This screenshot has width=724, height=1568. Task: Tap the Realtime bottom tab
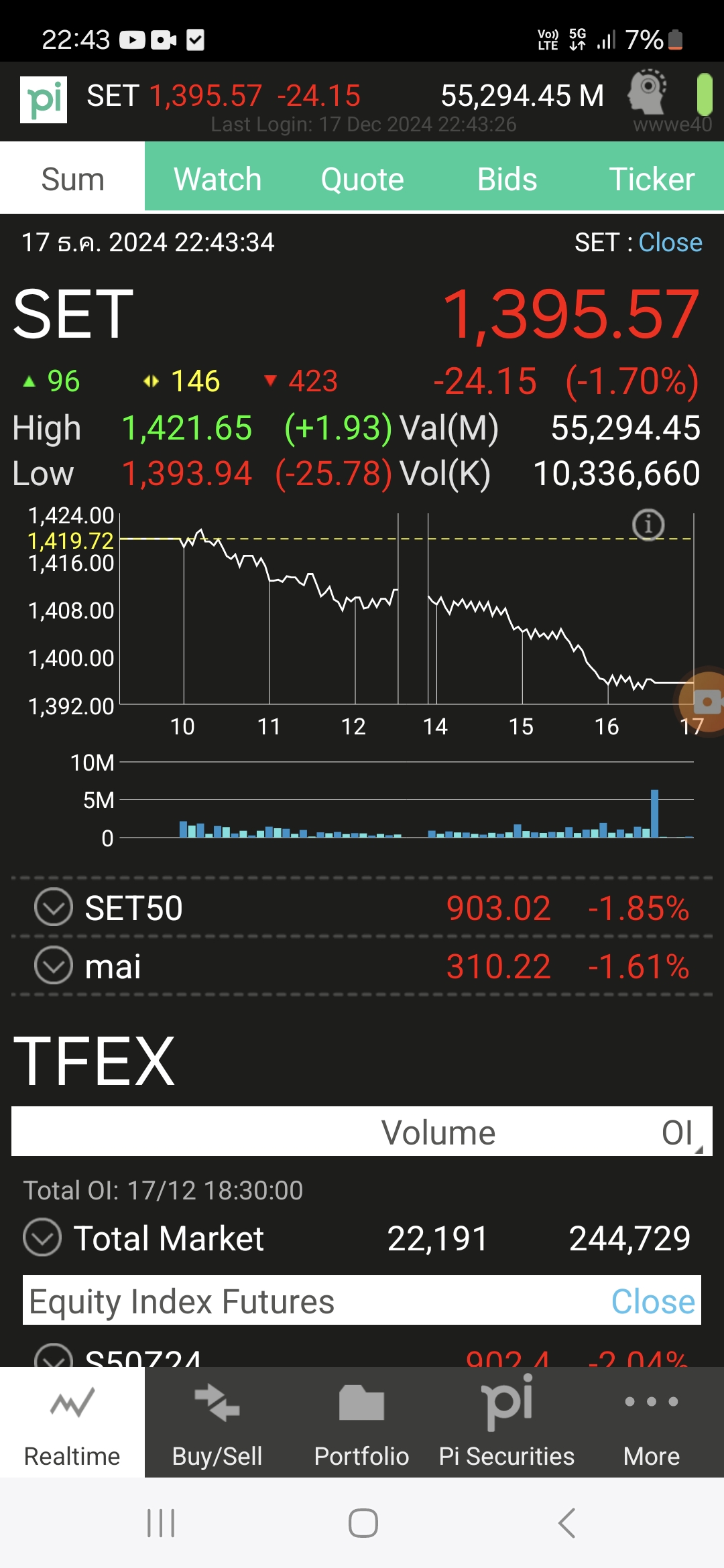[x=72, y=1422]
